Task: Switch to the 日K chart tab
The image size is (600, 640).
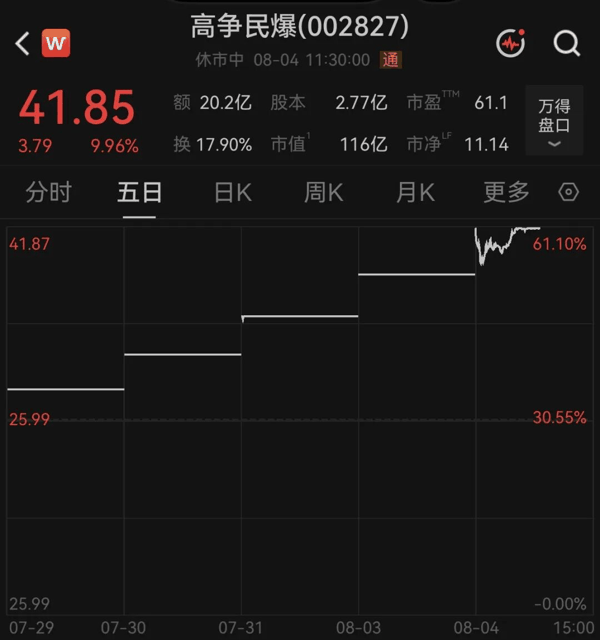Action: [x=233, y=192]
